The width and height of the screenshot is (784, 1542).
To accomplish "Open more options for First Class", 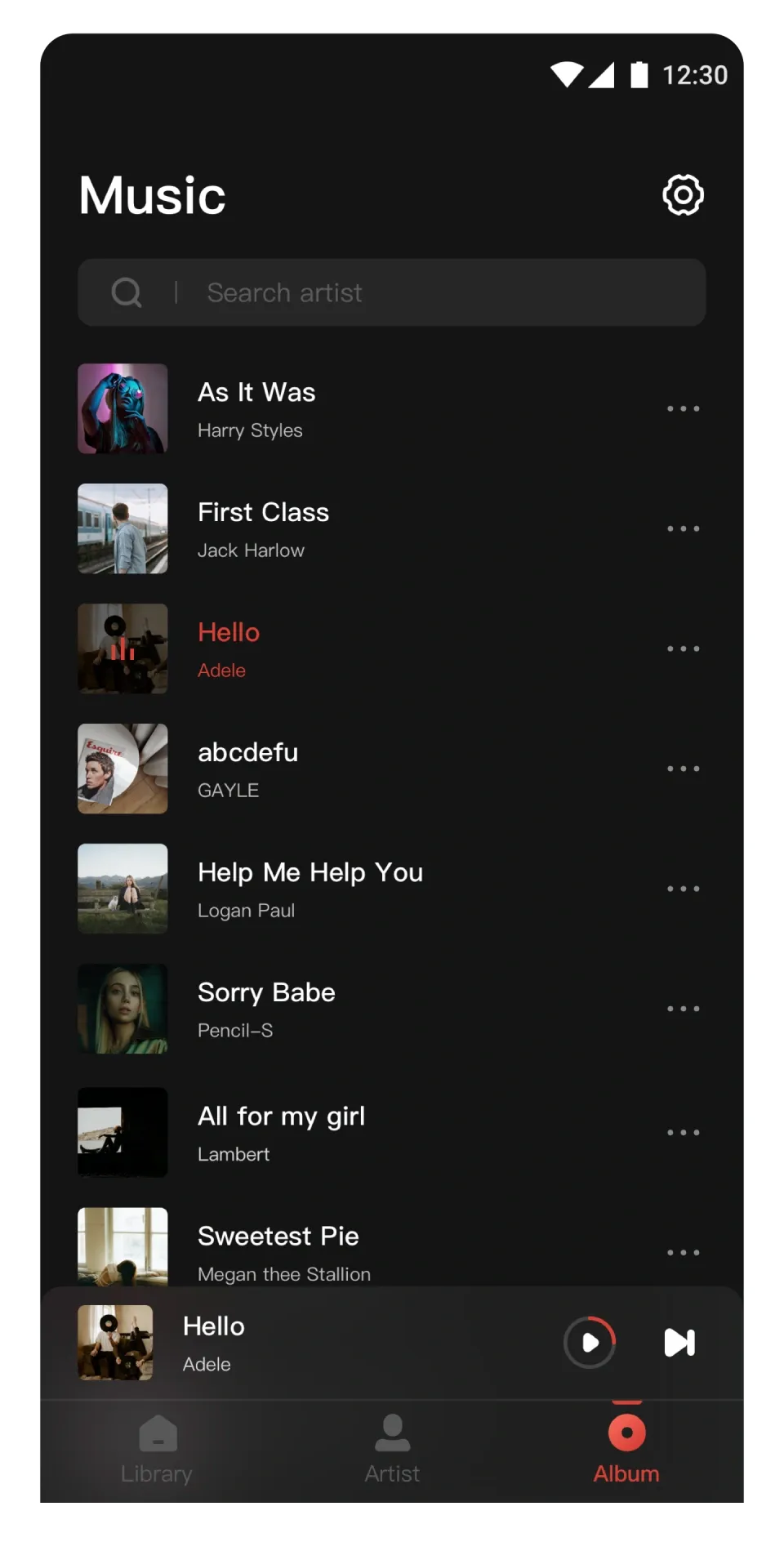I will point(683,528).
